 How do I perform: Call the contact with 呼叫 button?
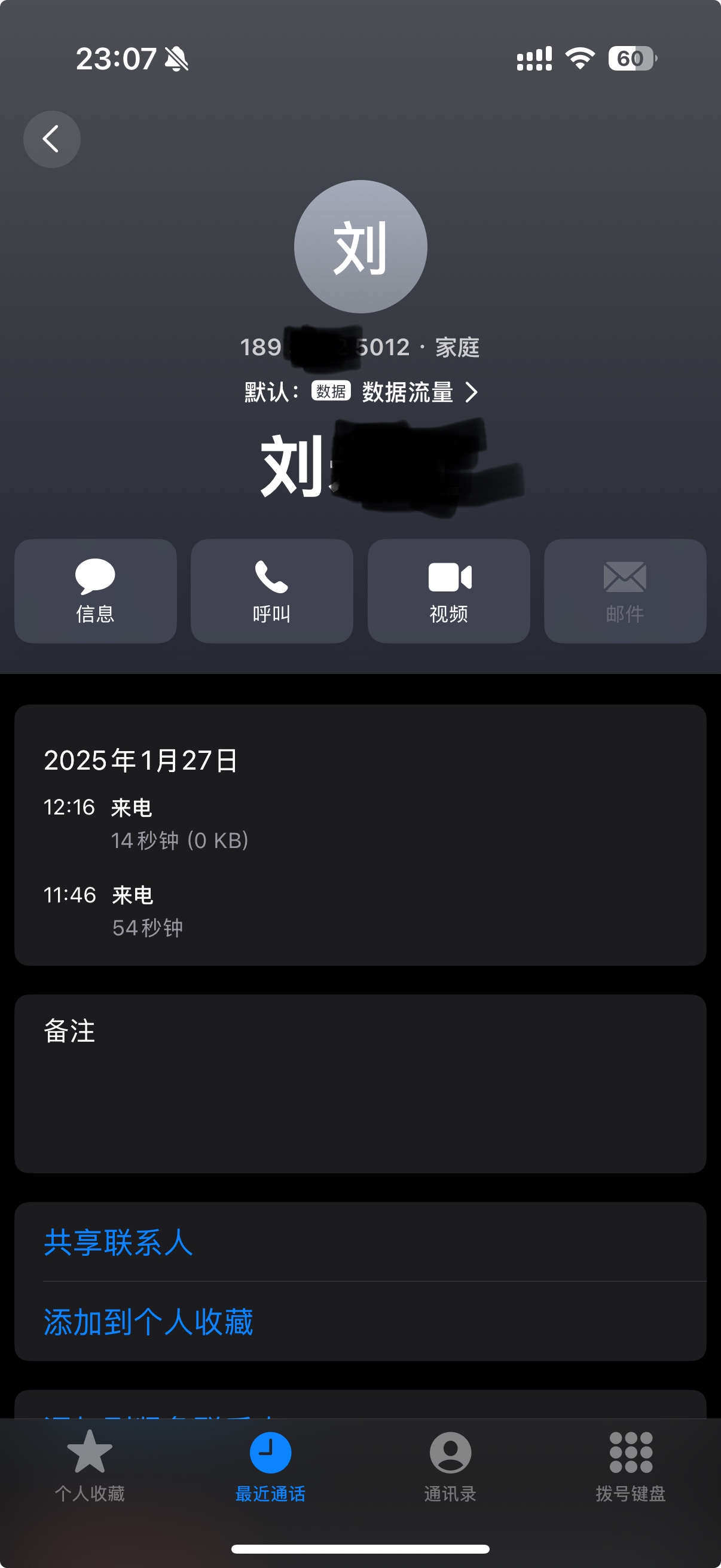coord(272,590)
